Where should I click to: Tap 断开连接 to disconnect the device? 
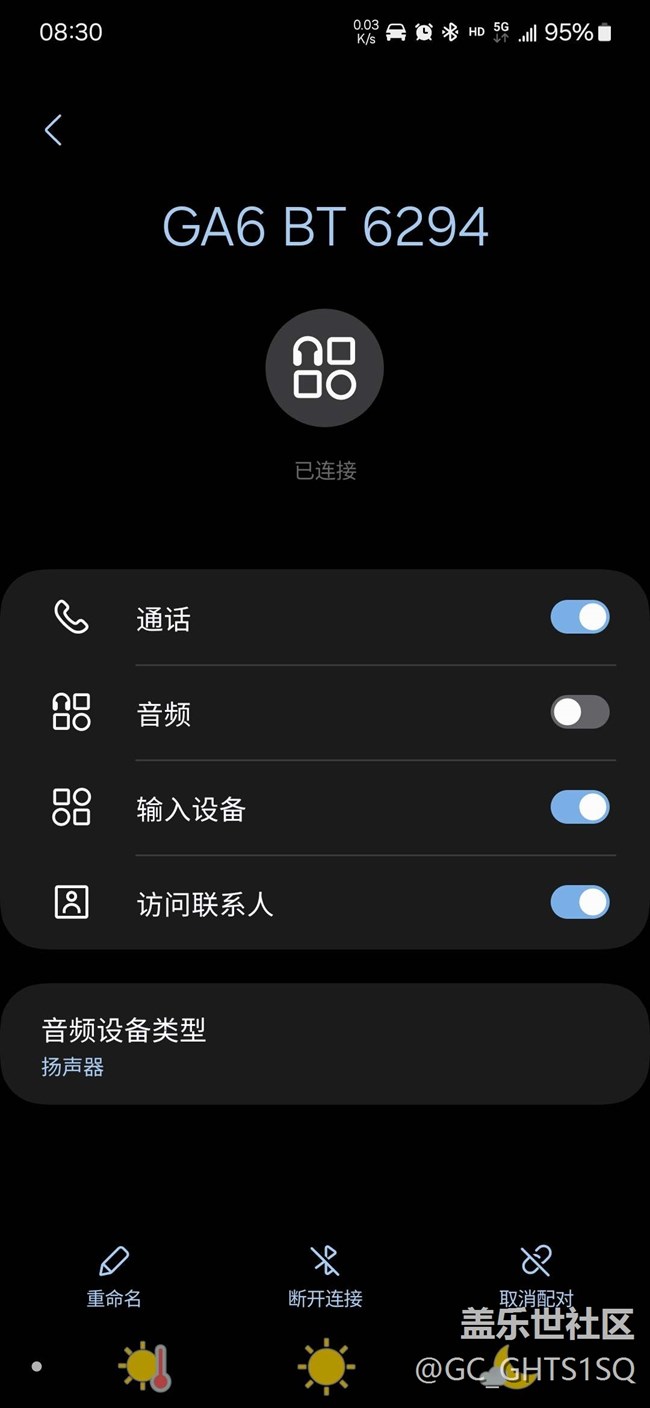[325, 1277]
